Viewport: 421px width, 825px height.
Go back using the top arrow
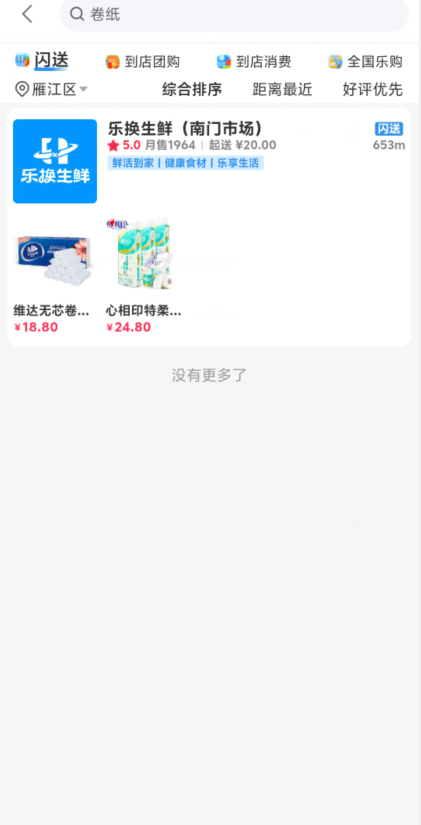click(x=27, y=14)
